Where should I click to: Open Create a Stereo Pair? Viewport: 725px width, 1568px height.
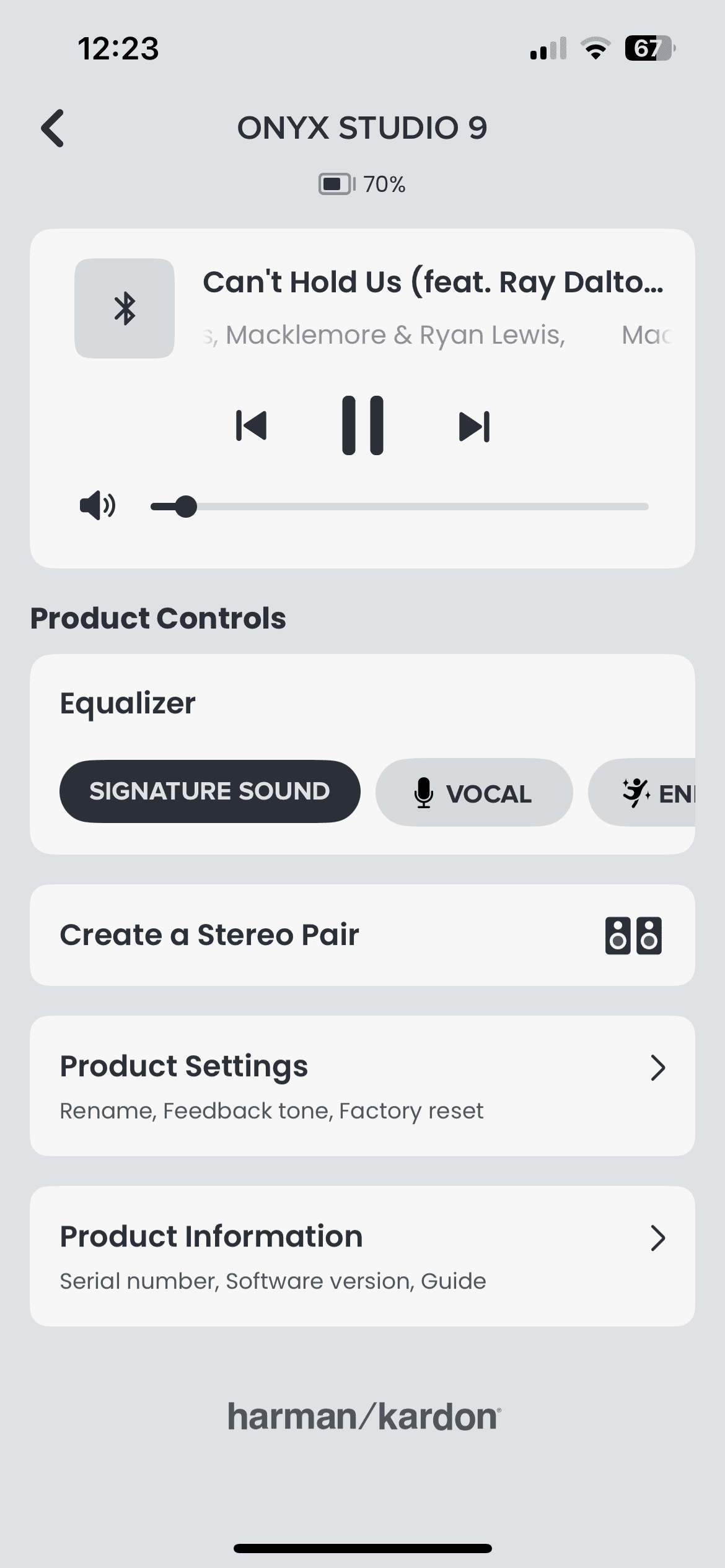tap(362, 935)
